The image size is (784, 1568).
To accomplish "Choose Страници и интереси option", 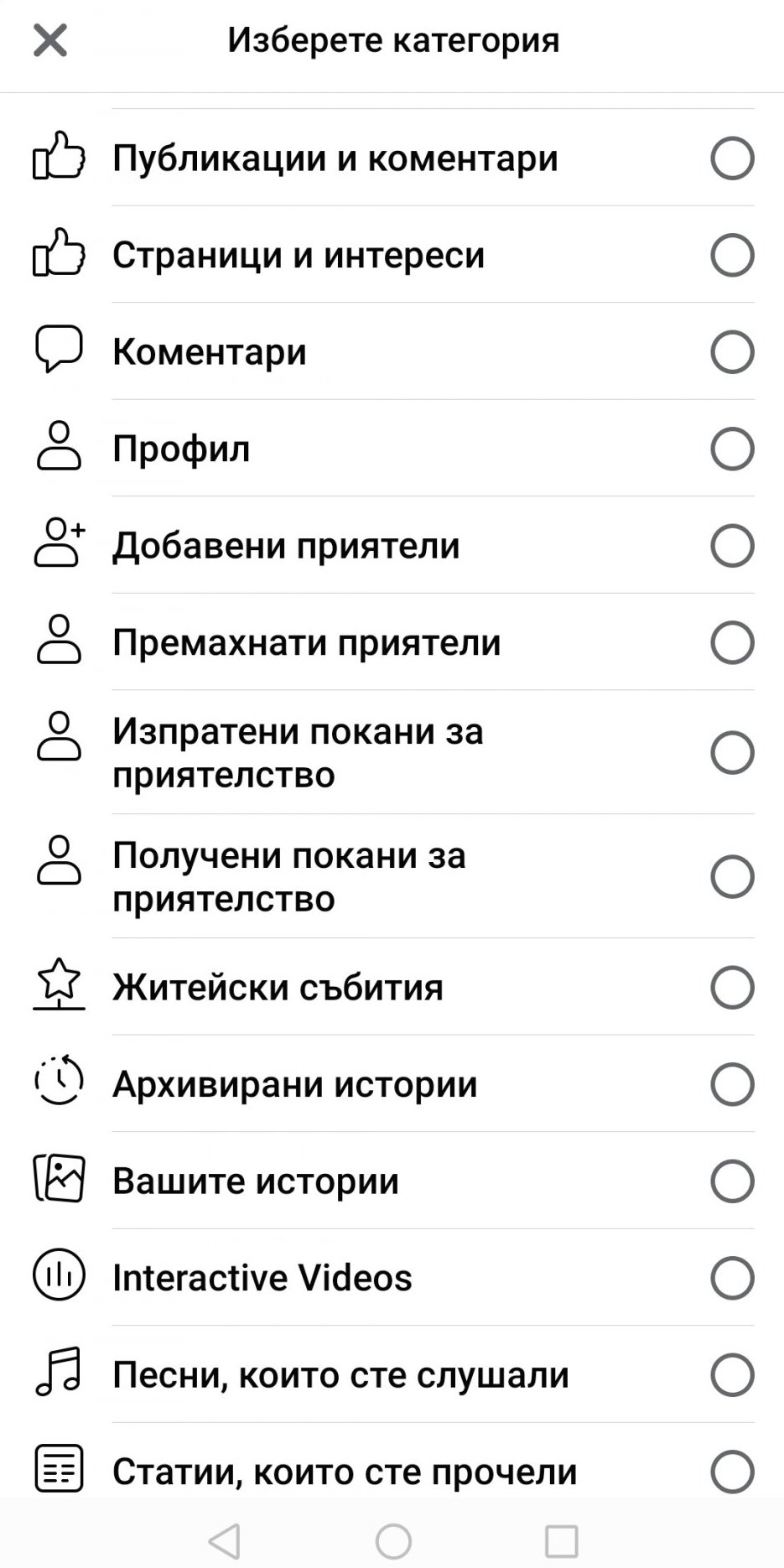I will (x=732, y=255).
